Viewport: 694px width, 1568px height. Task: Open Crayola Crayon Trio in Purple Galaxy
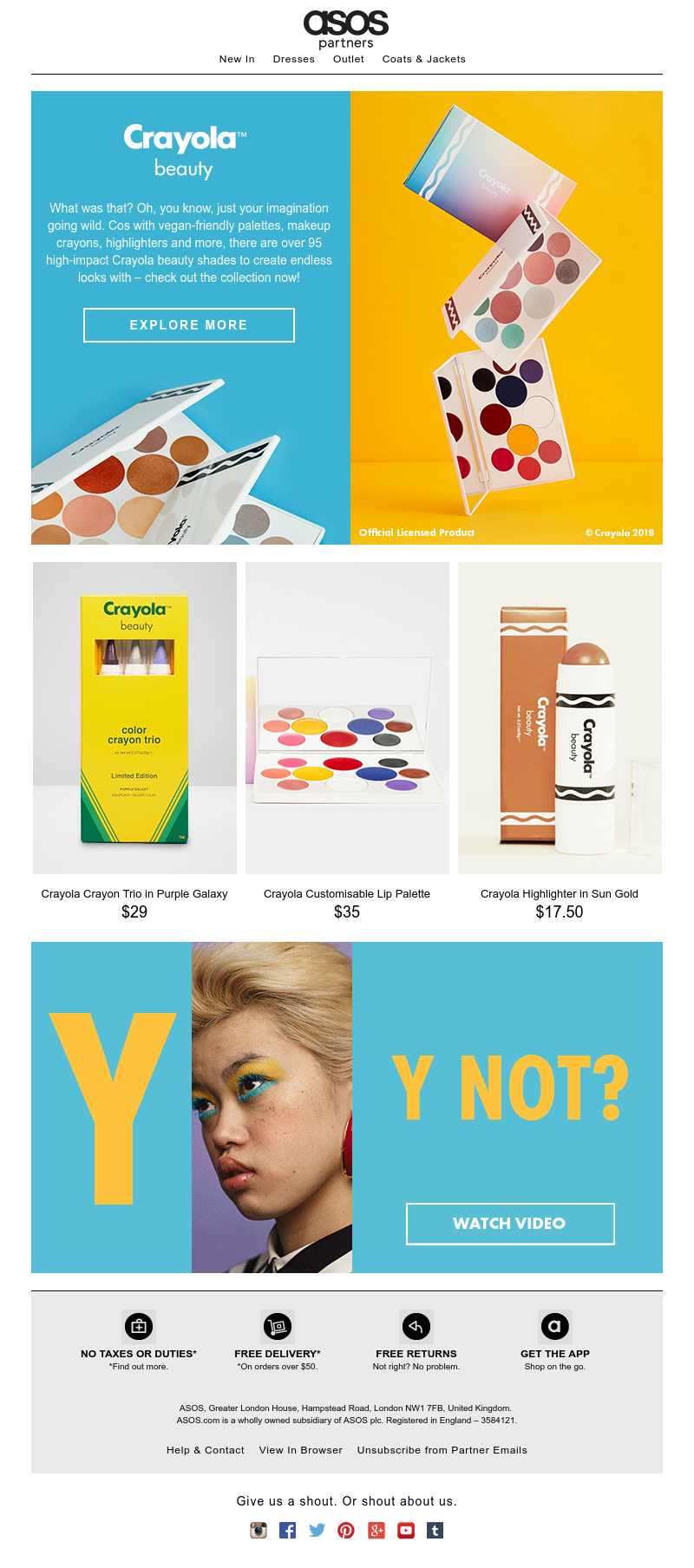click(x=134, y=893)
